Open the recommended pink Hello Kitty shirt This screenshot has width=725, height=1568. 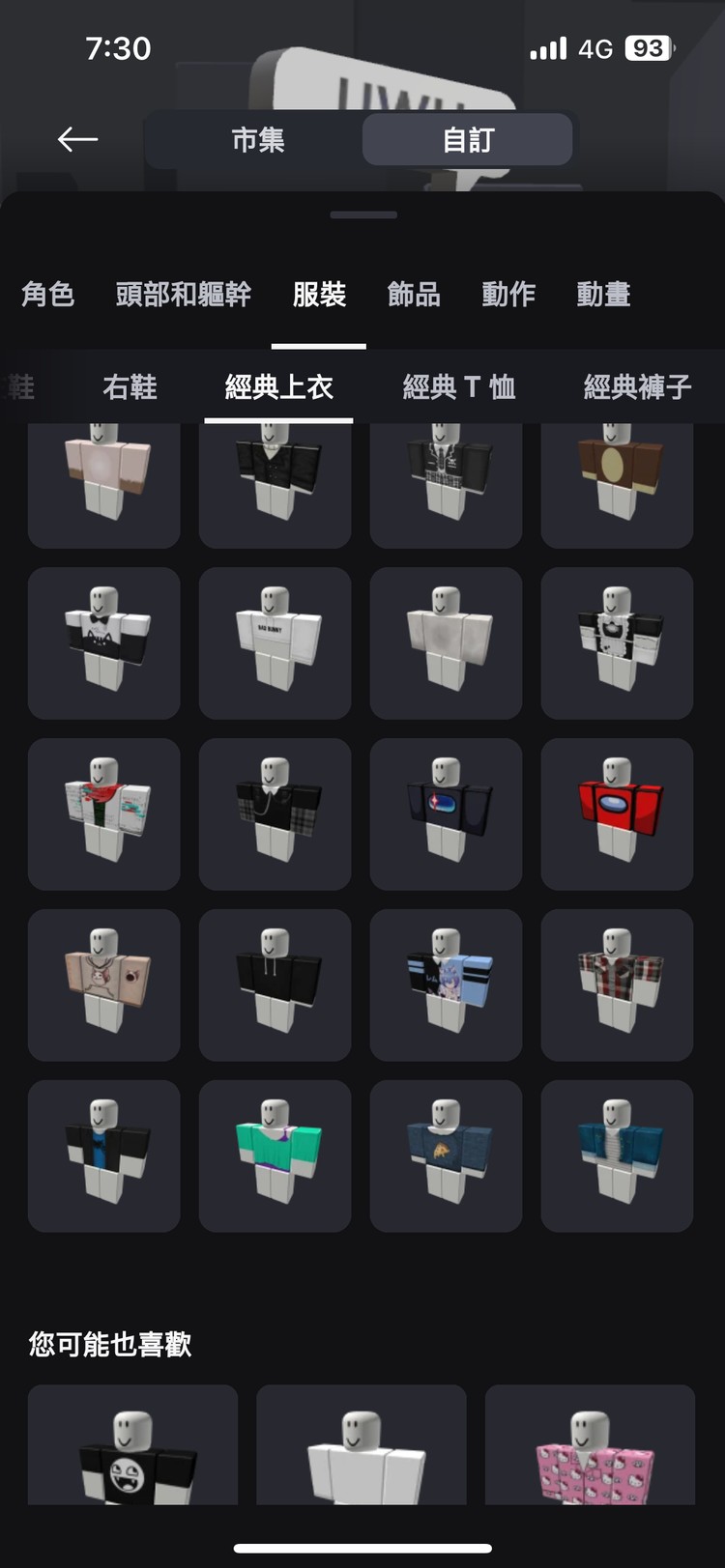590,1446
